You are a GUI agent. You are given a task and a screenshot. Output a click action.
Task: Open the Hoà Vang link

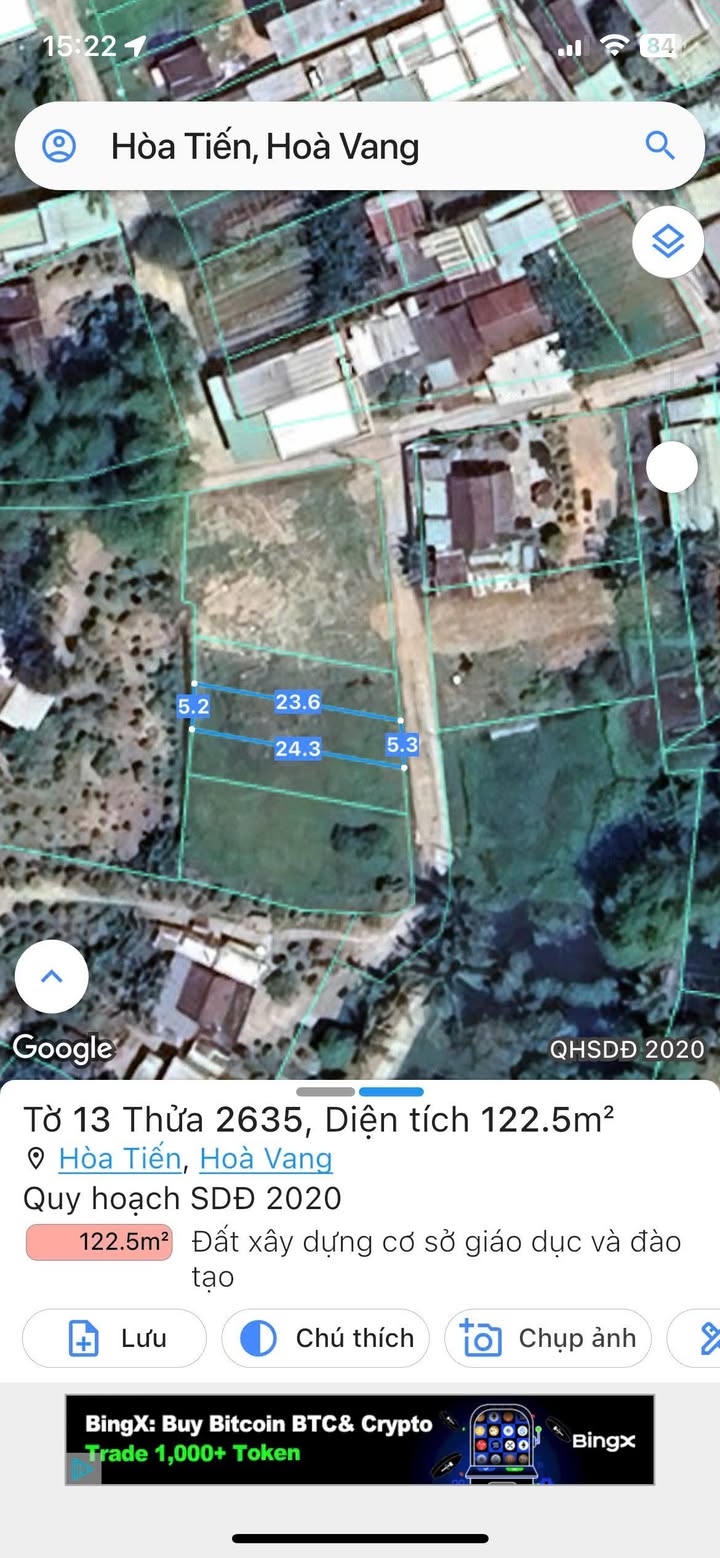tap(266, 1158)
